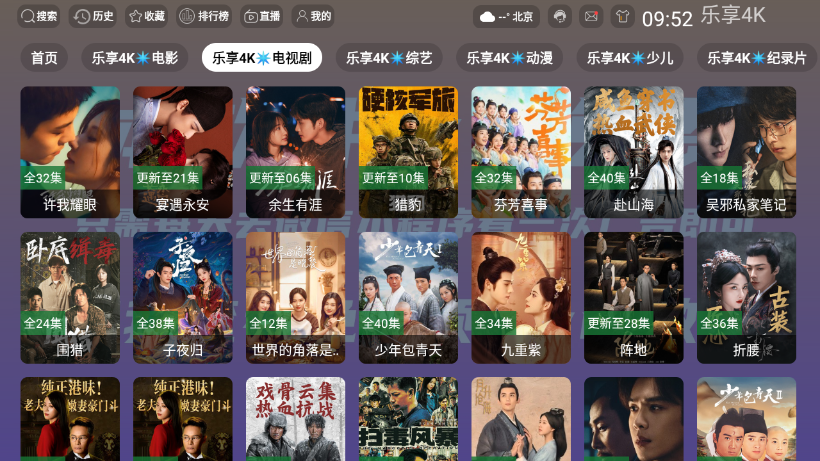Open 历史 watch history
Viewport: 820px width, 461px height.
click(94, 16)
